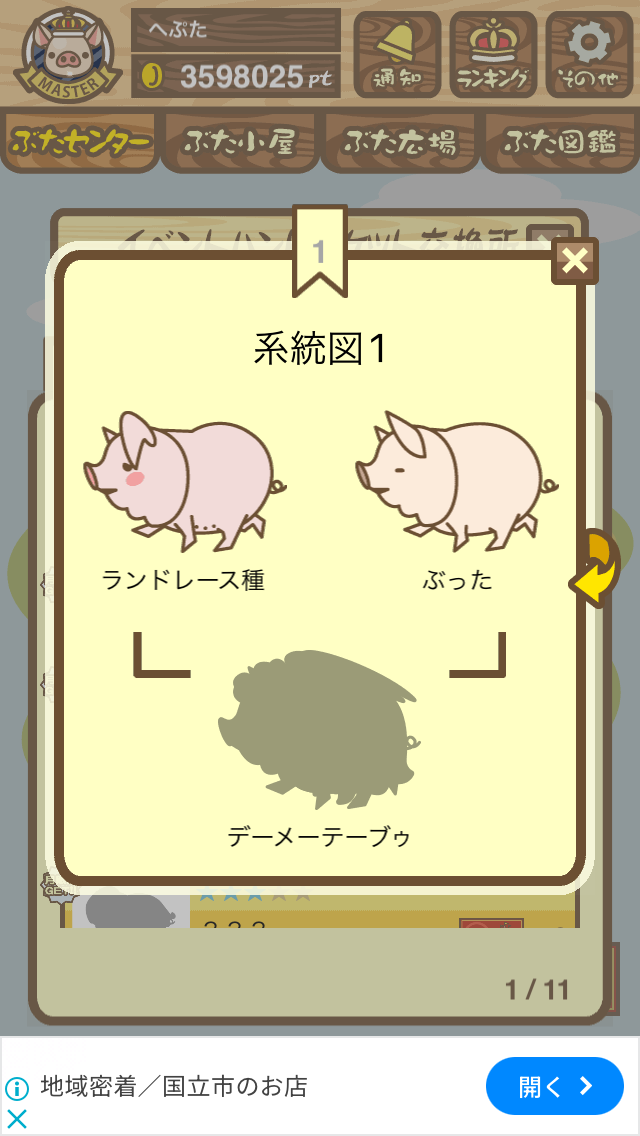Open the 通知 notifications bell

tap(397, 54)
